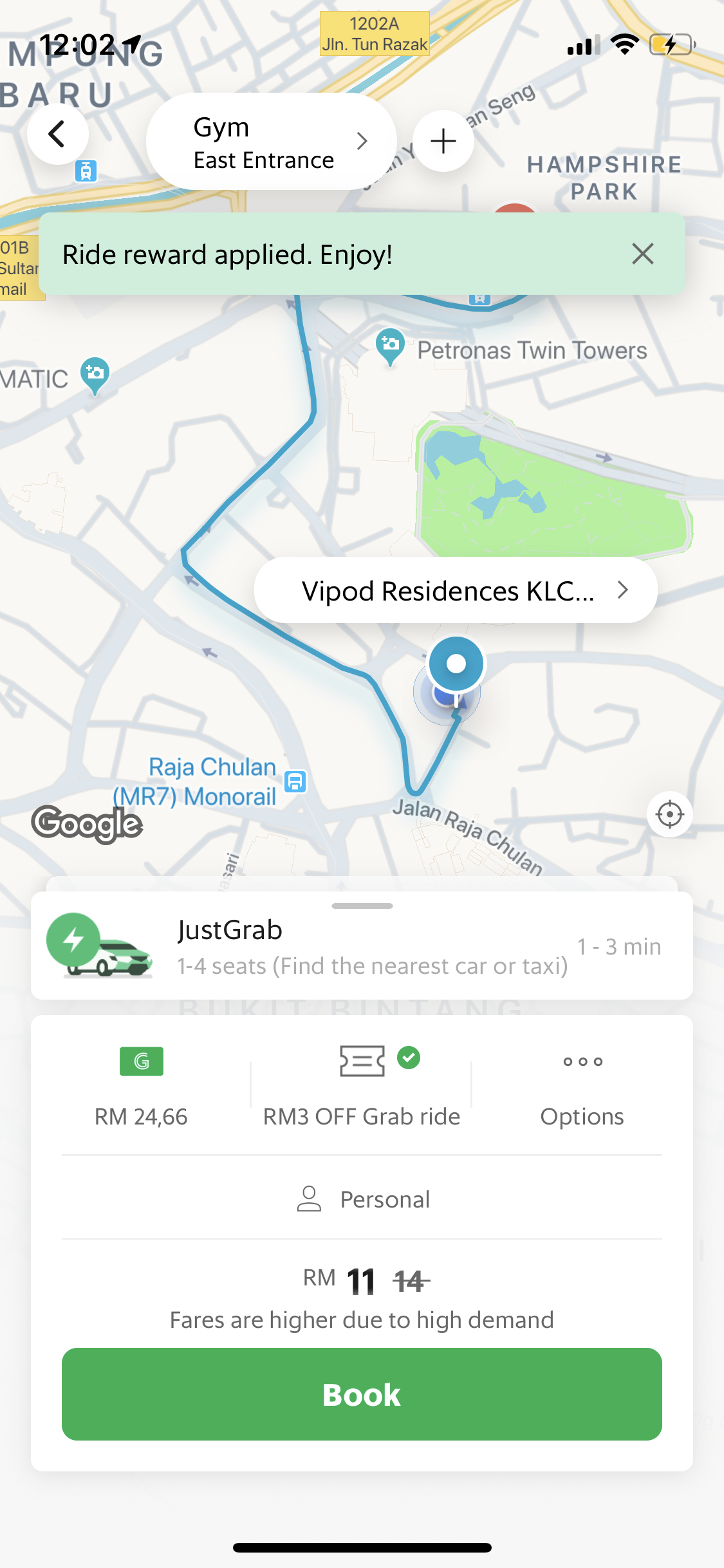Recenter the map on current location
Screen dimensions: 724x1568
(669, 814)
